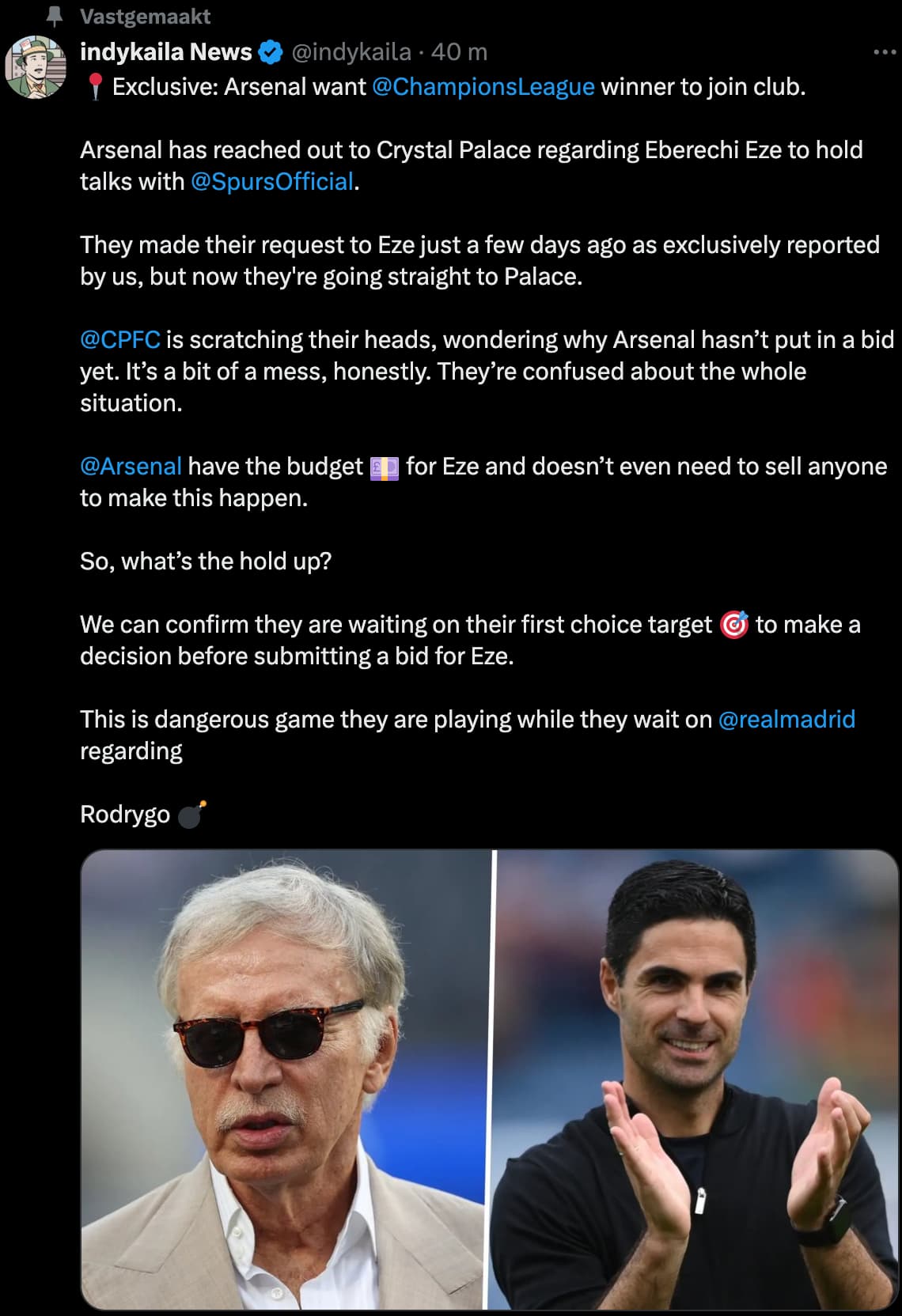Viewport: 902px width, 1316px height.
Task: Open the post's three-dot overflow menu
Action: (884, 52)
